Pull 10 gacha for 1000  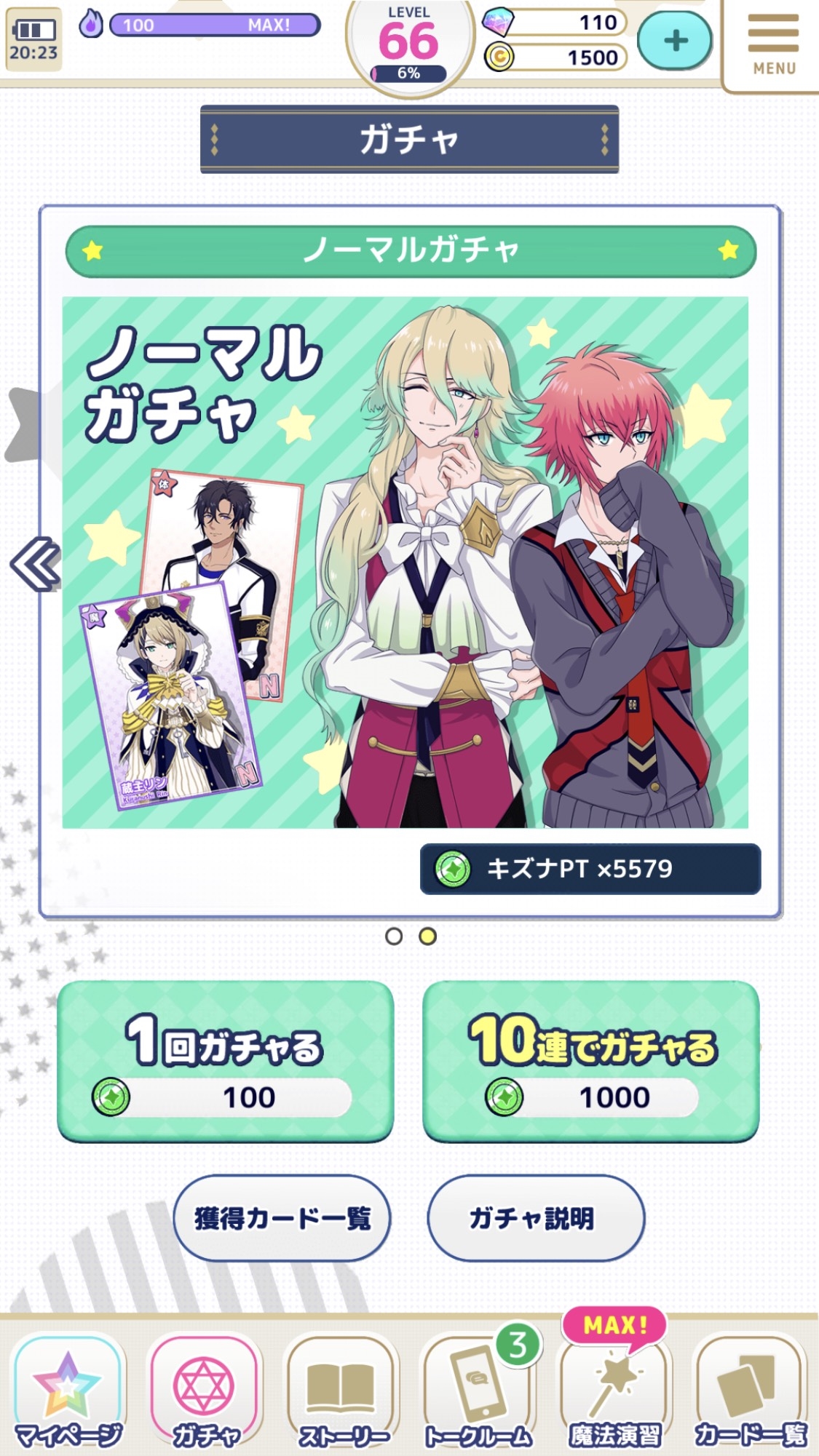[x=591, y=1061]
